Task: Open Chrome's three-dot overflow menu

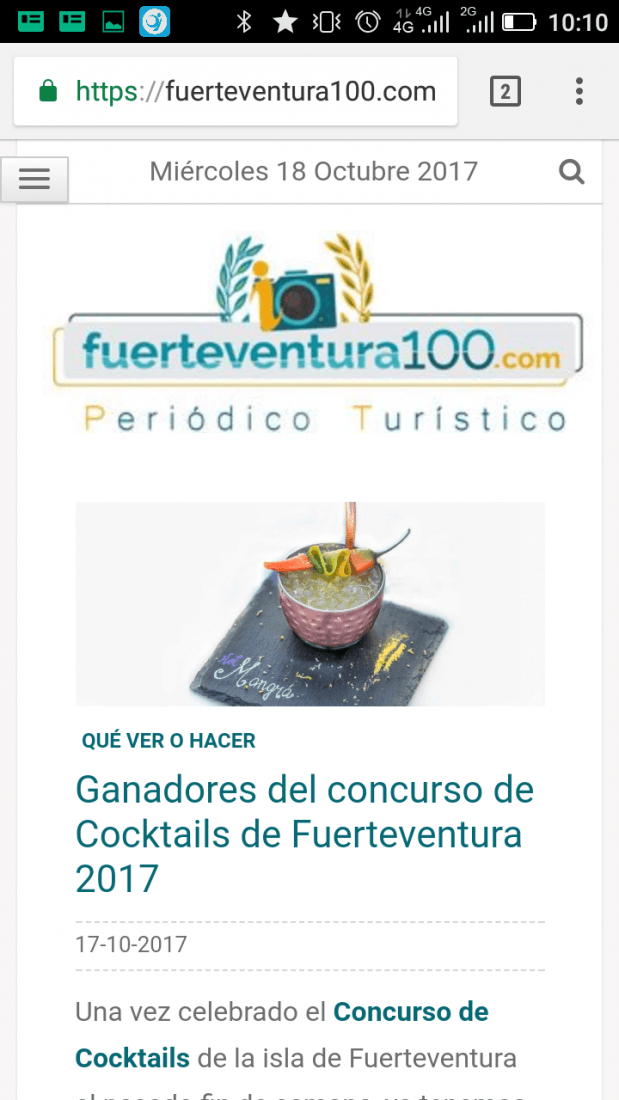Action: click(579, 91)
